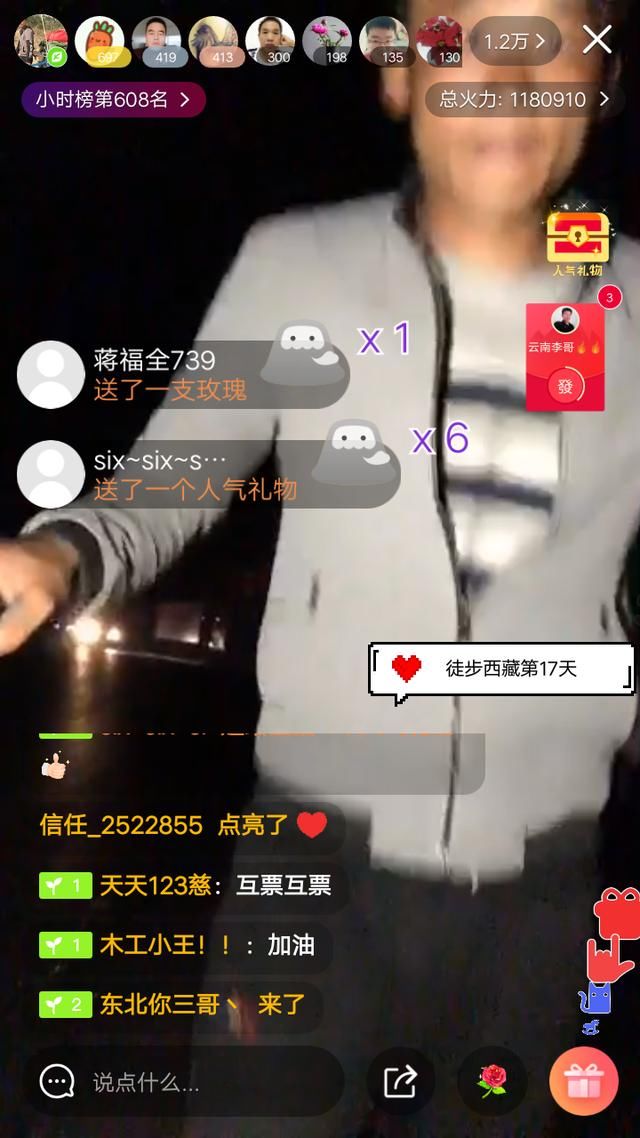The width and height of the screenshot is (640, 1138).
Task: Open the streamer's avatar profile
Action: pos(40,41)
